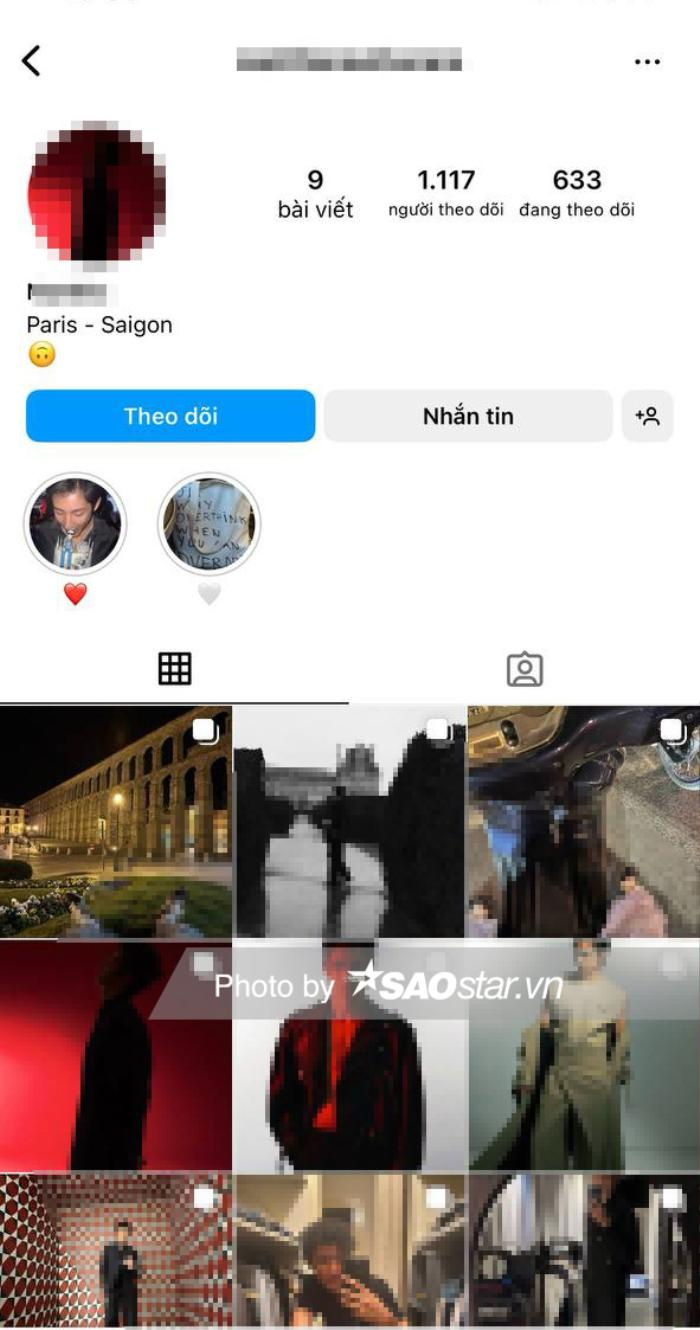Open the black-and-white walkway post

[x=349, y=821]
